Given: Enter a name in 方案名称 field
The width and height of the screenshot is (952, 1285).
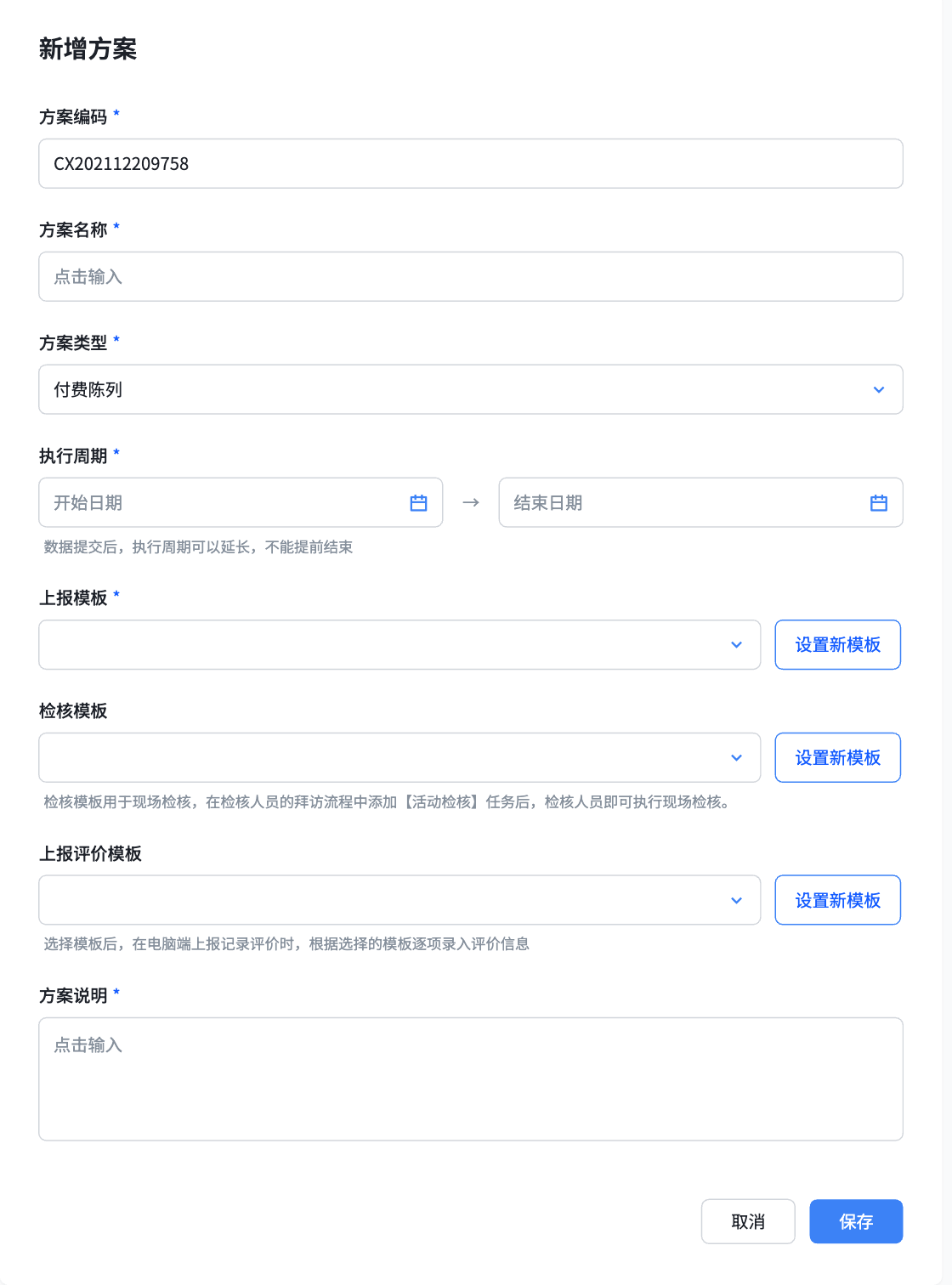Looking at the screenshot, I should (x=470, y=277).
